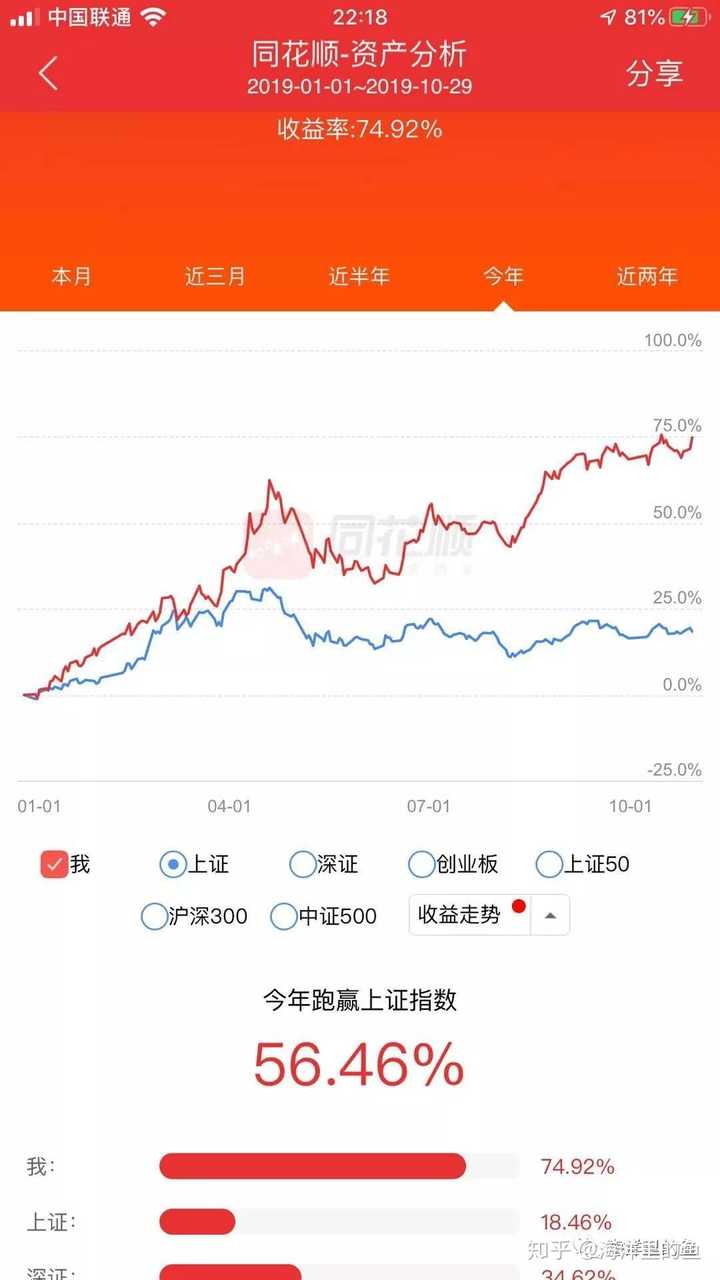Select the 深证 radio button

coord(302,864)
